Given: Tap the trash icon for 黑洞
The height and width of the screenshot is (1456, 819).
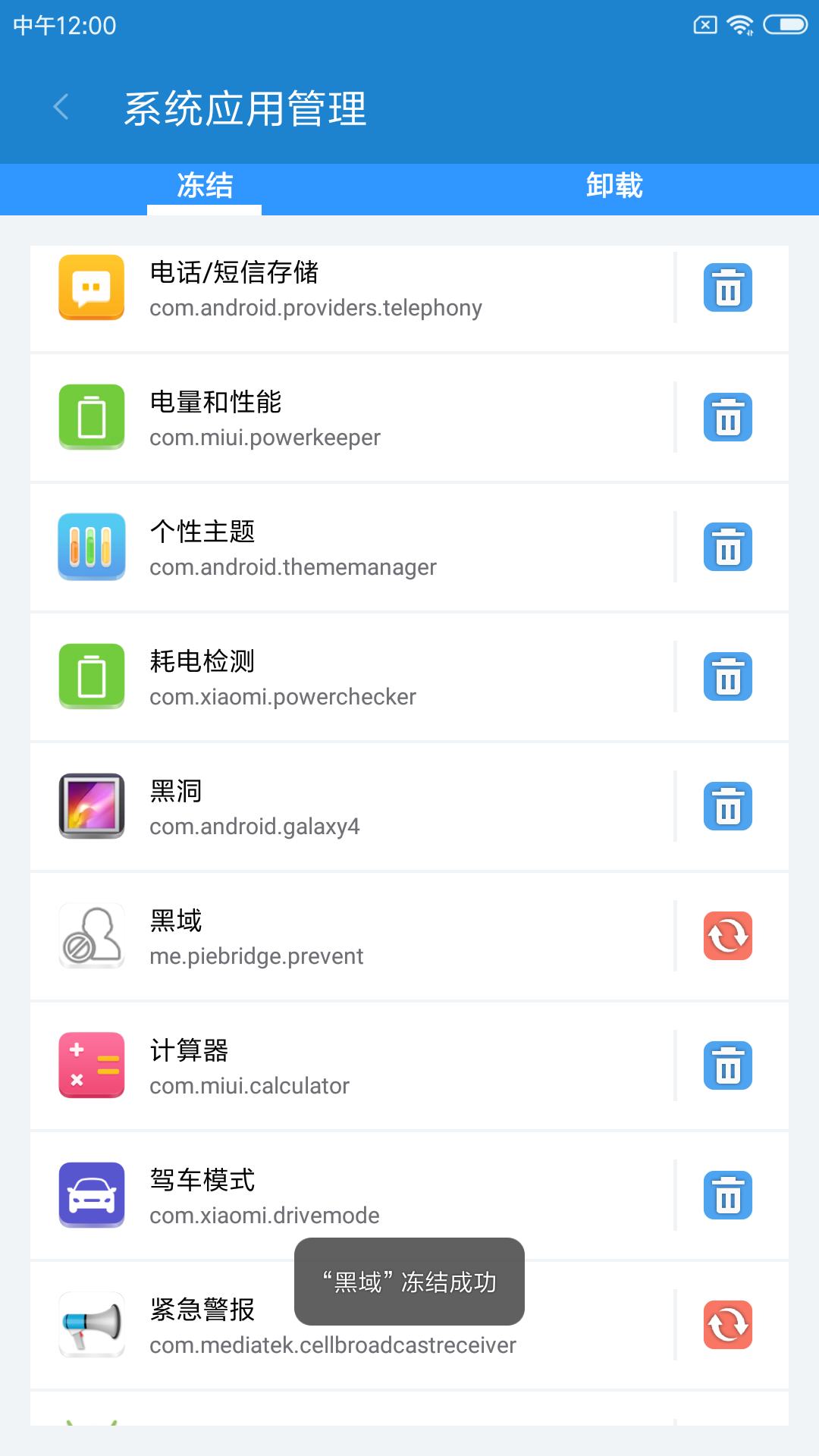Looking at the screenshot, I should pos(728,807).
